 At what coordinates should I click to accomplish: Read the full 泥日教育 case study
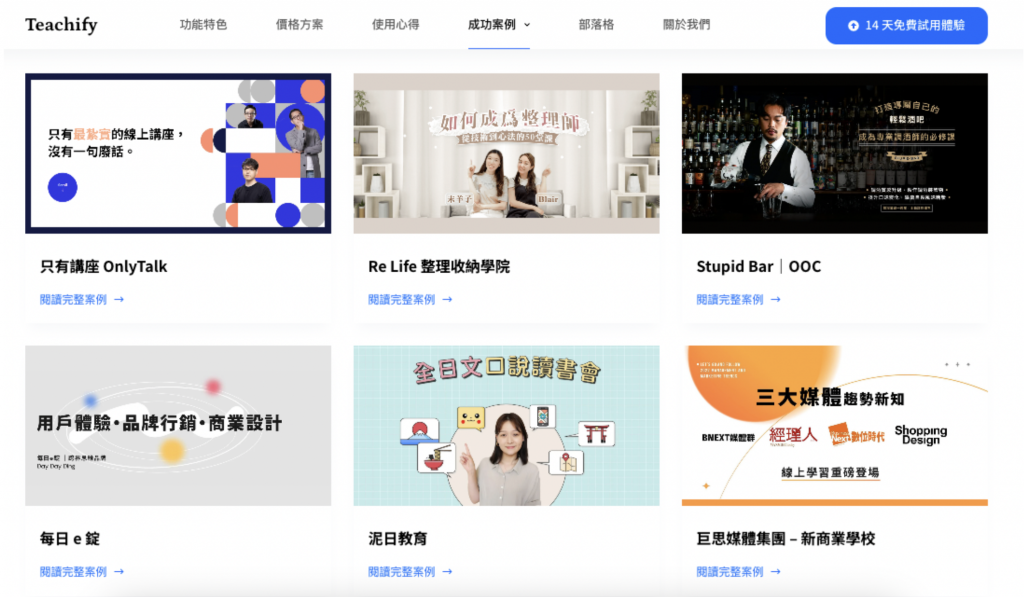(x=410, y=572)
